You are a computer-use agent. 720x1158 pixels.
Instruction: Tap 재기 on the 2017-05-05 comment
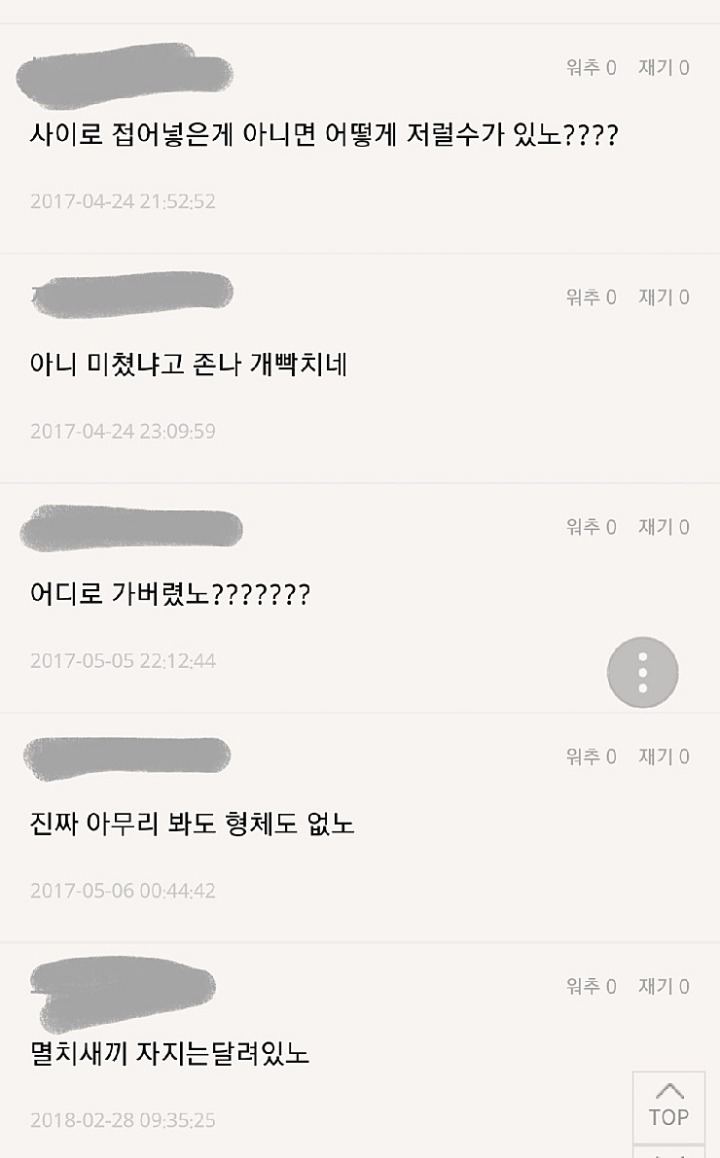click(664, 527)
